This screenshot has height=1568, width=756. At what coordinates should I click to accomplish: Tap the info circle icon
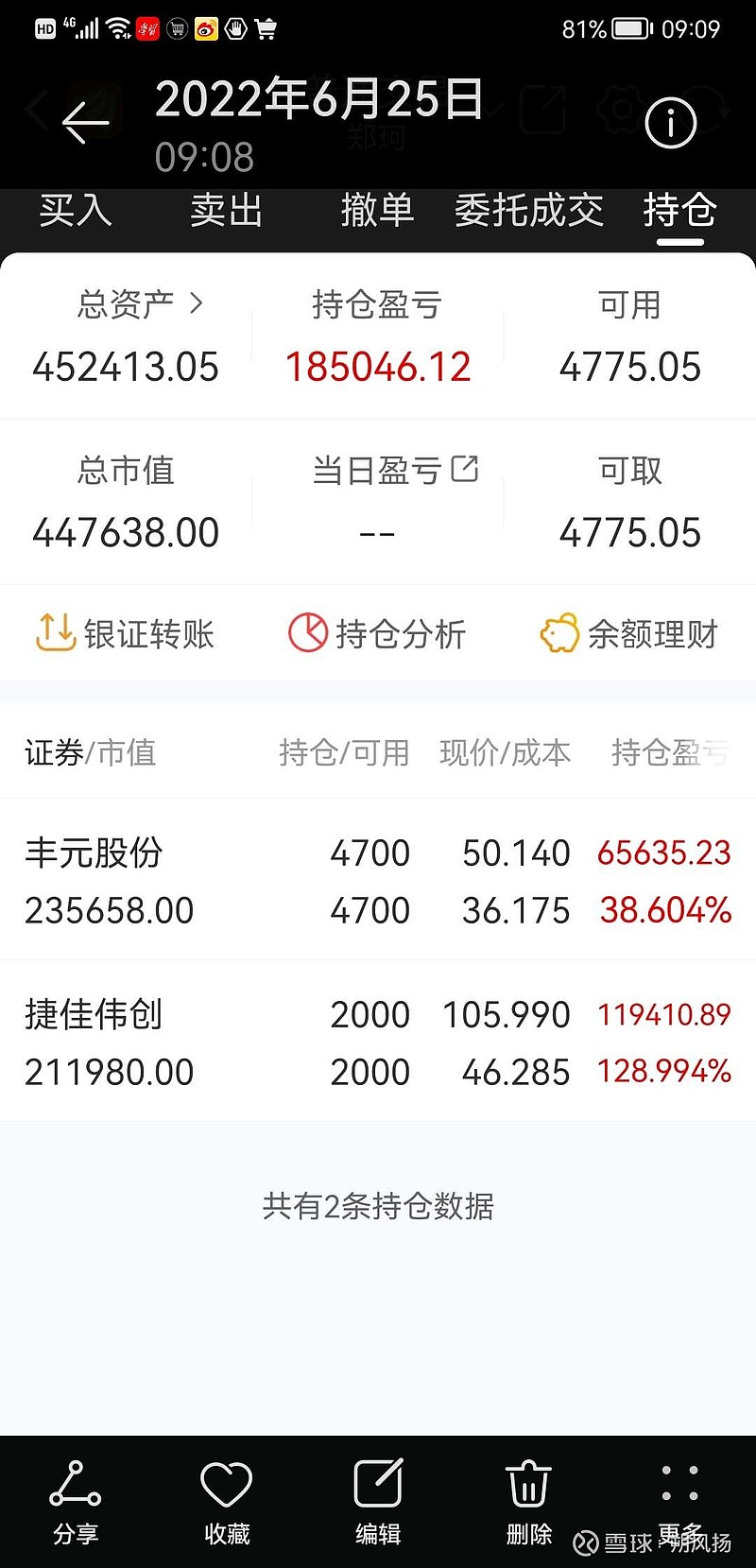coord(671,123)
